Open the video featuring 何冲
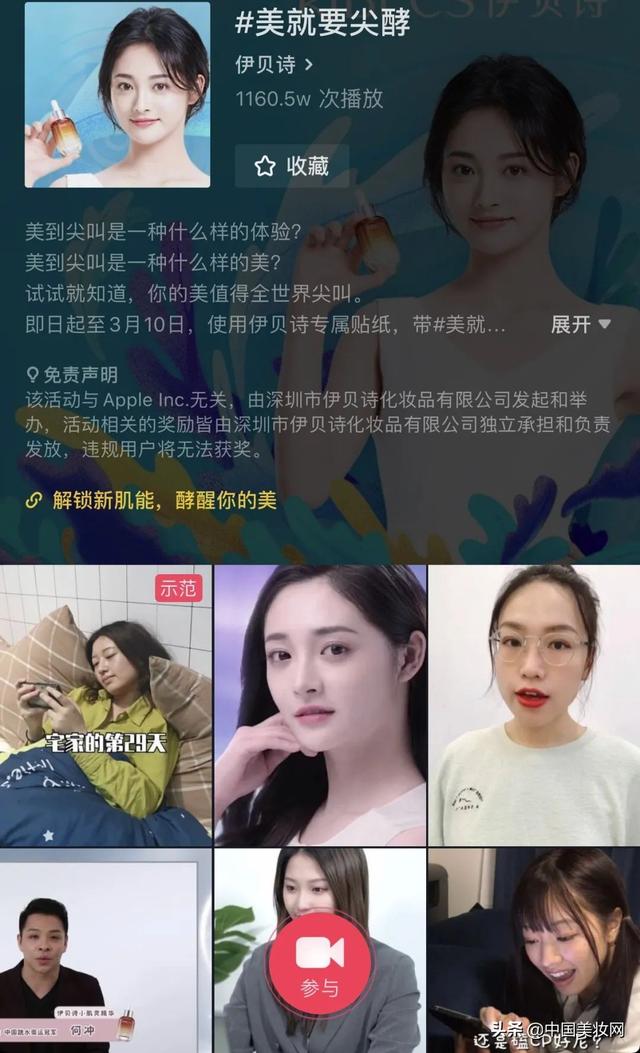The height and width of the screenshot is (1053, 640). point(105,950)
